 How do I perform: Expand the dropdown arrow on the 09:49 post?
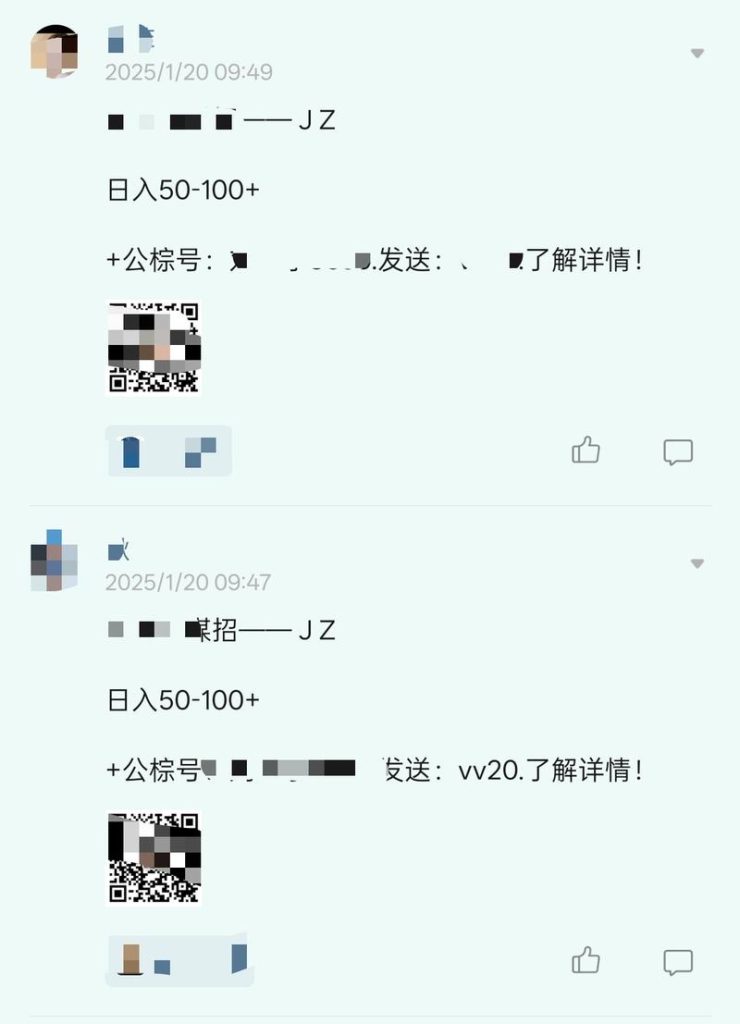click(x=697, y=53)
